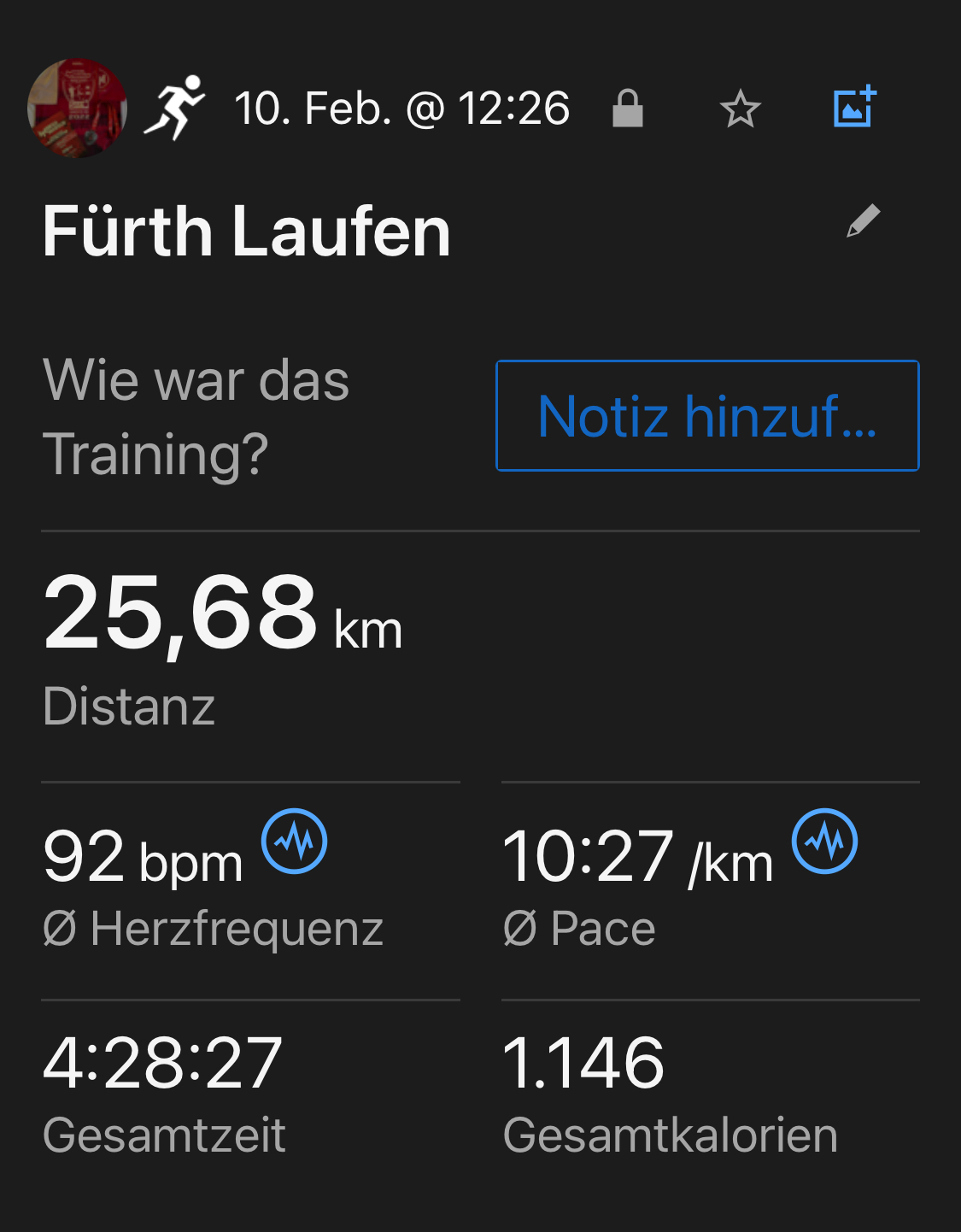Open the pace chart icon
The image size is (961, 1232).
click(x=824, y=842)
